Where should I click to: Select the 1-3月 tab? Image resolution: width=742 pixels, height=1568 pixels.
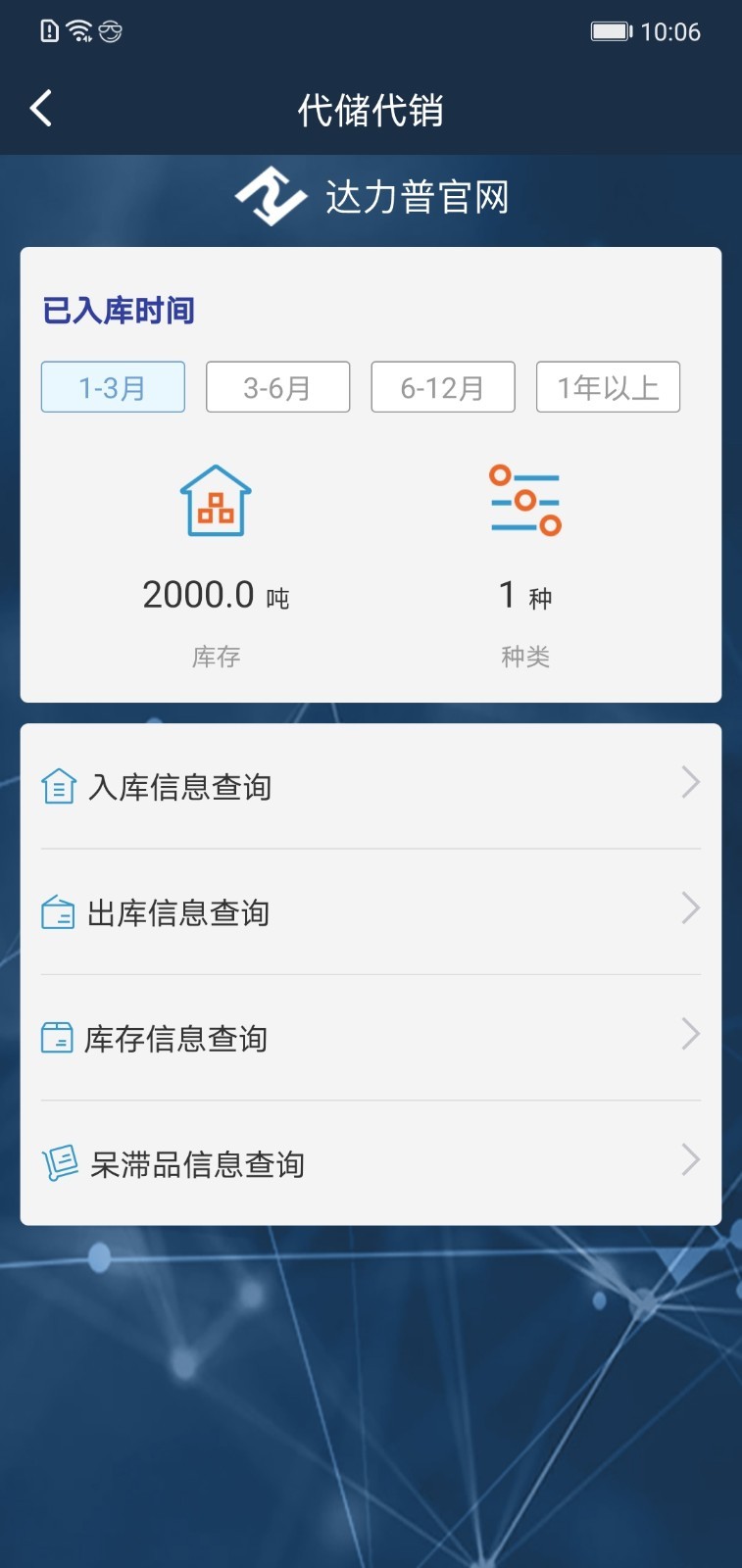(112, 387)
